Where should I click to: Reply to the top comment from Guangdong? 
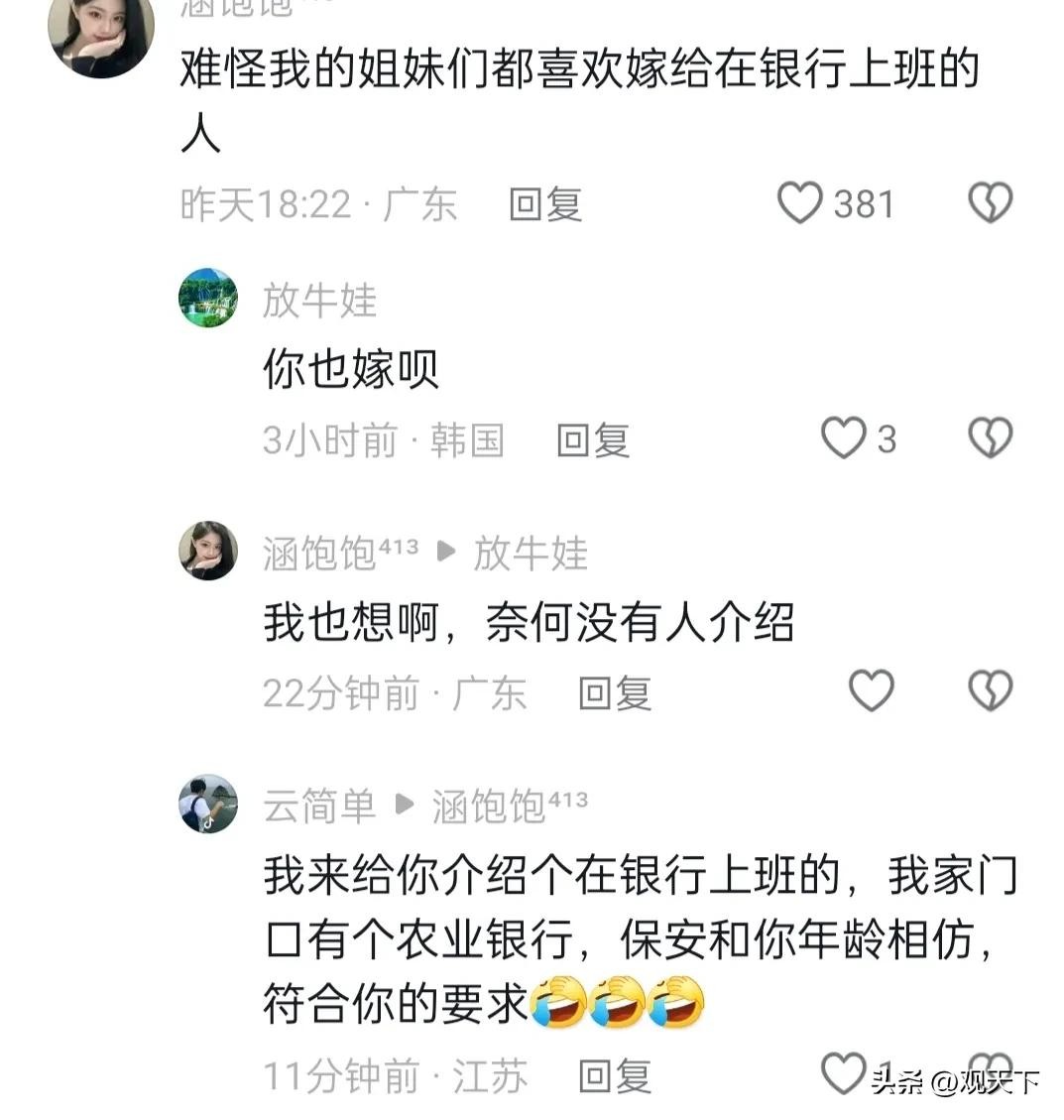tap(544, 204)
